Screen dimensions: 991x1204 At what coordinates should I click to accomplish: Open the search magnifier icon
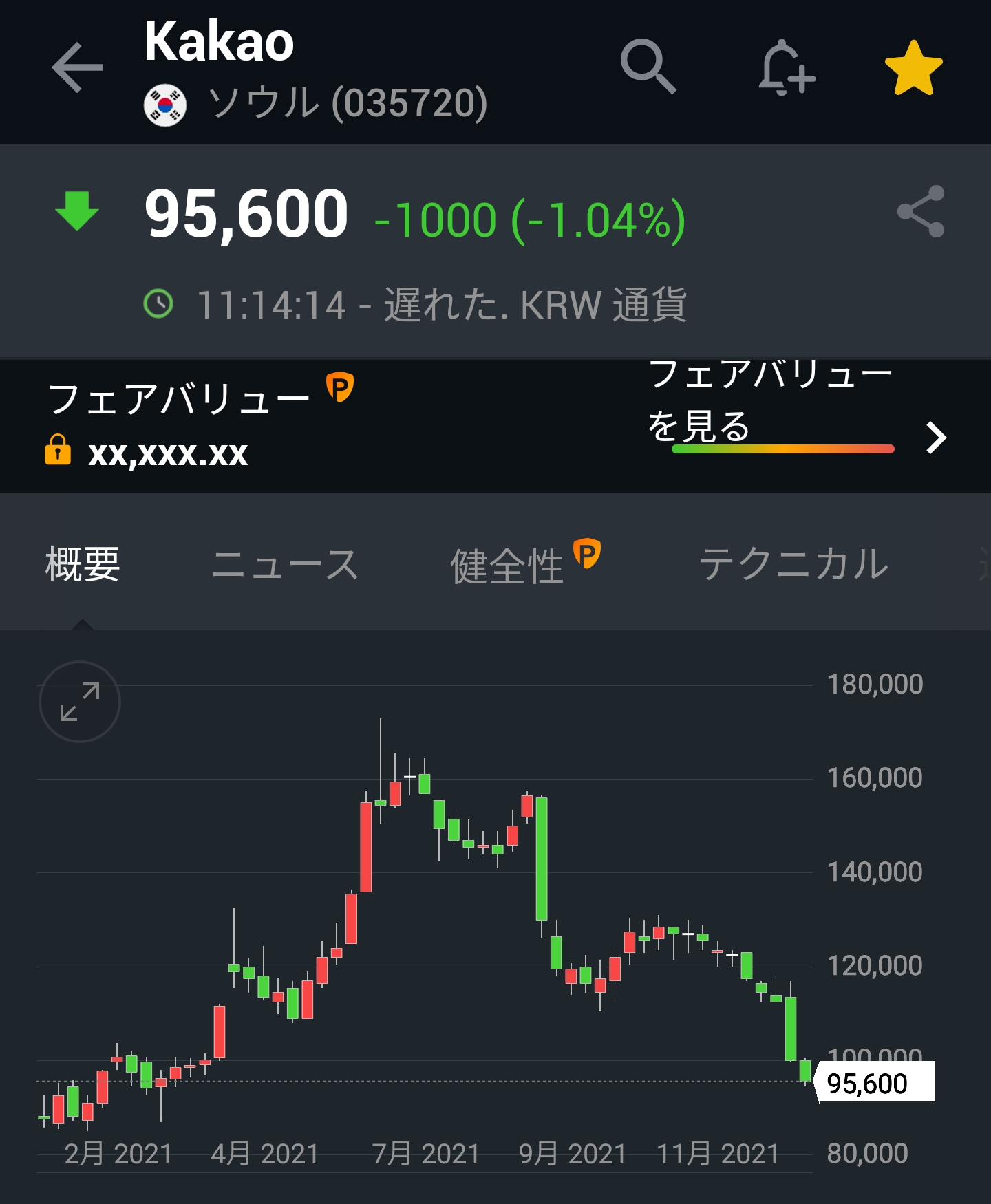pyautogui.click(x=648, y=67)
